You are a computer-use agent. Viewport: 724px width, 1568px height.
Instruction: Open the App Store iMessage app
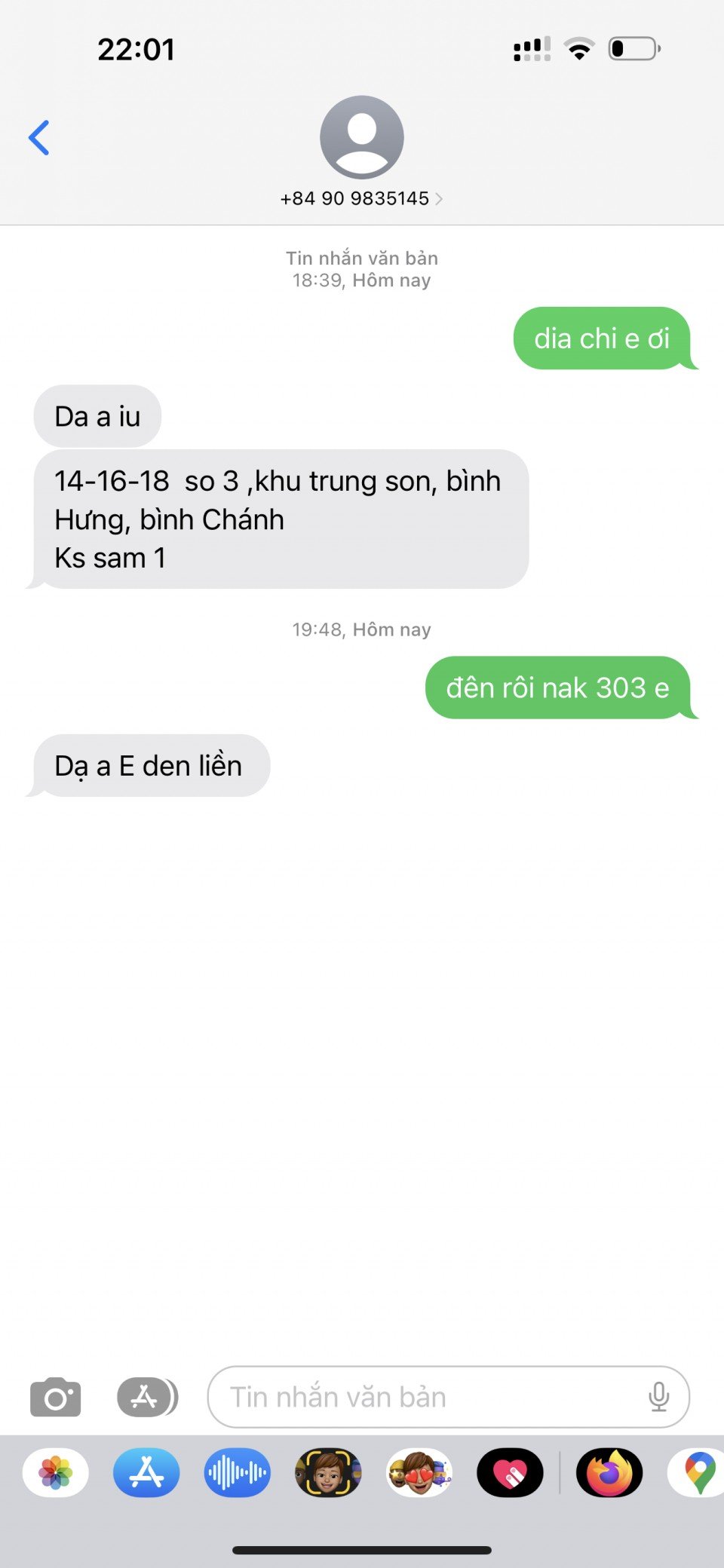click(x=146, y=1472)
